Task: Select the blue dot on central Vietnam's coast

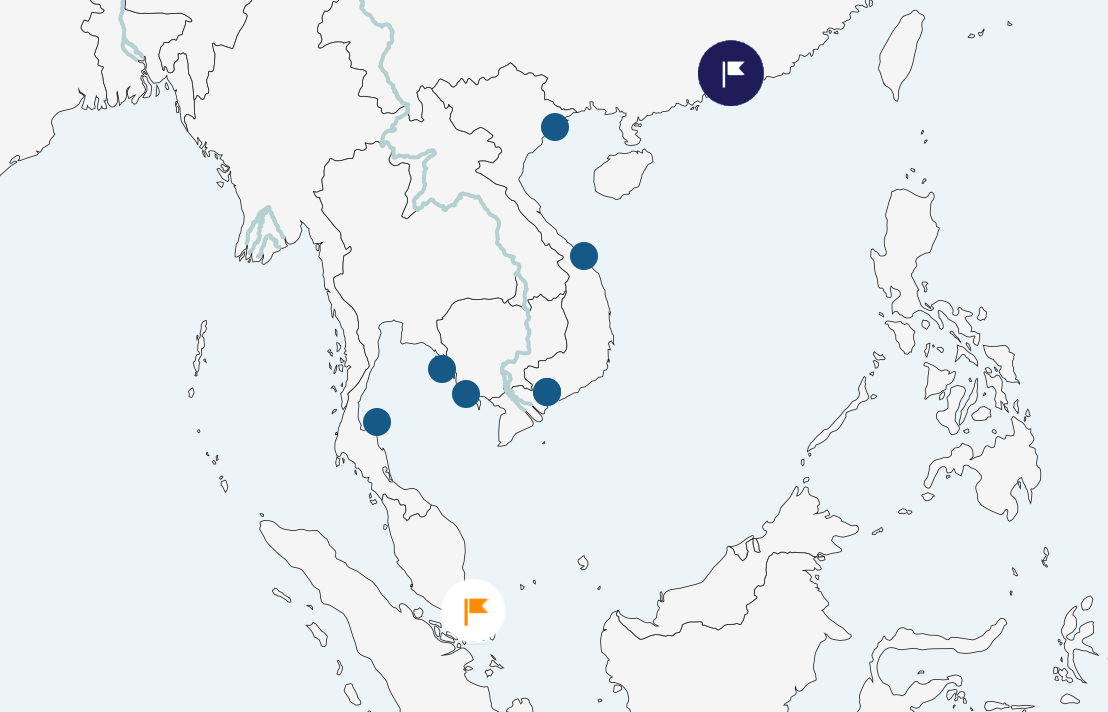Action: point(584,256)
